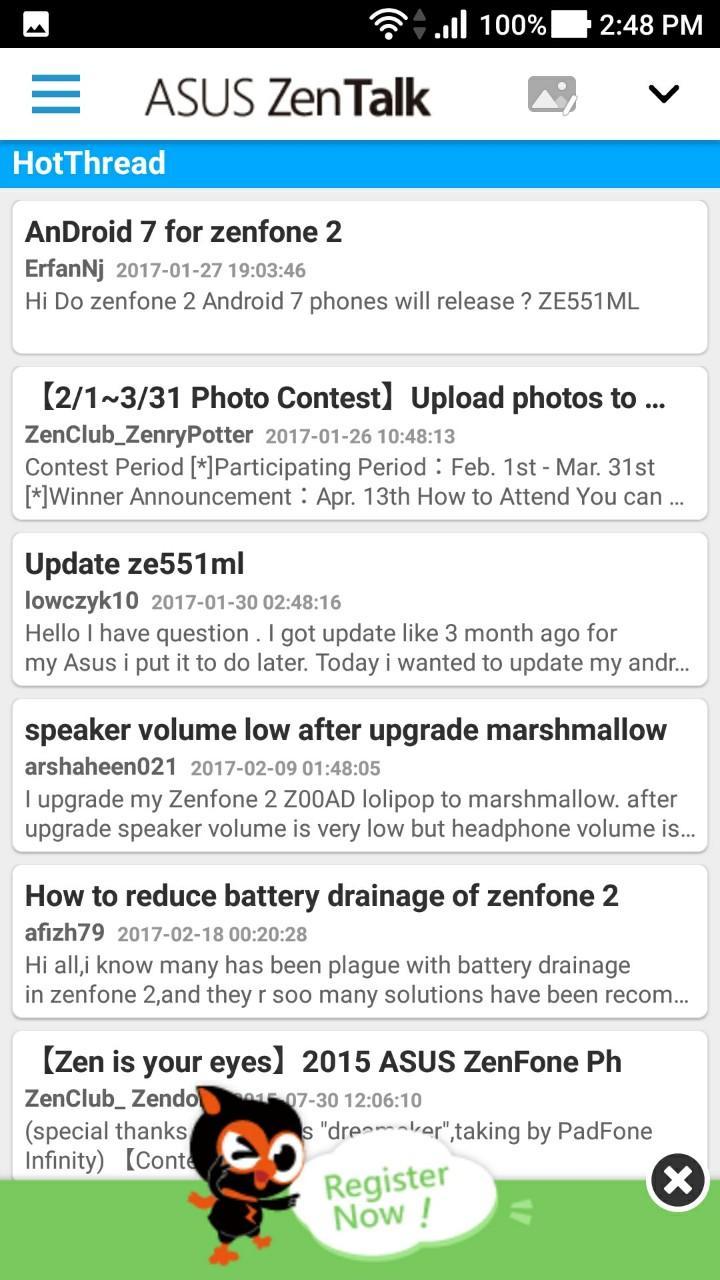Dismiss the Register Now promo banner
The height and width of the screenshot is (1280, 720).
pyautogui.click(x=676, y=1180)
